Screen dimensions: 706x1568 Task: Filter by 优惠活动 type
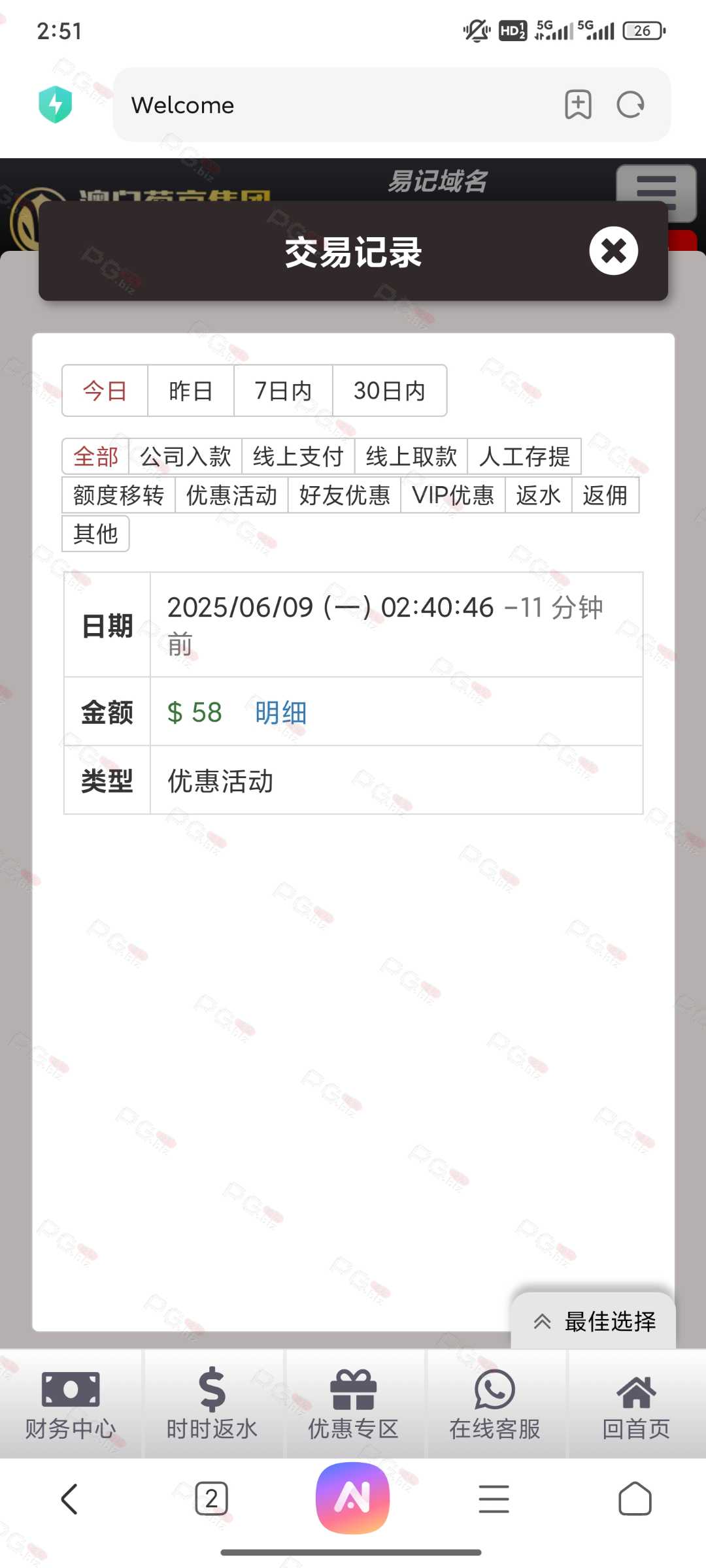tap(231, 495)
